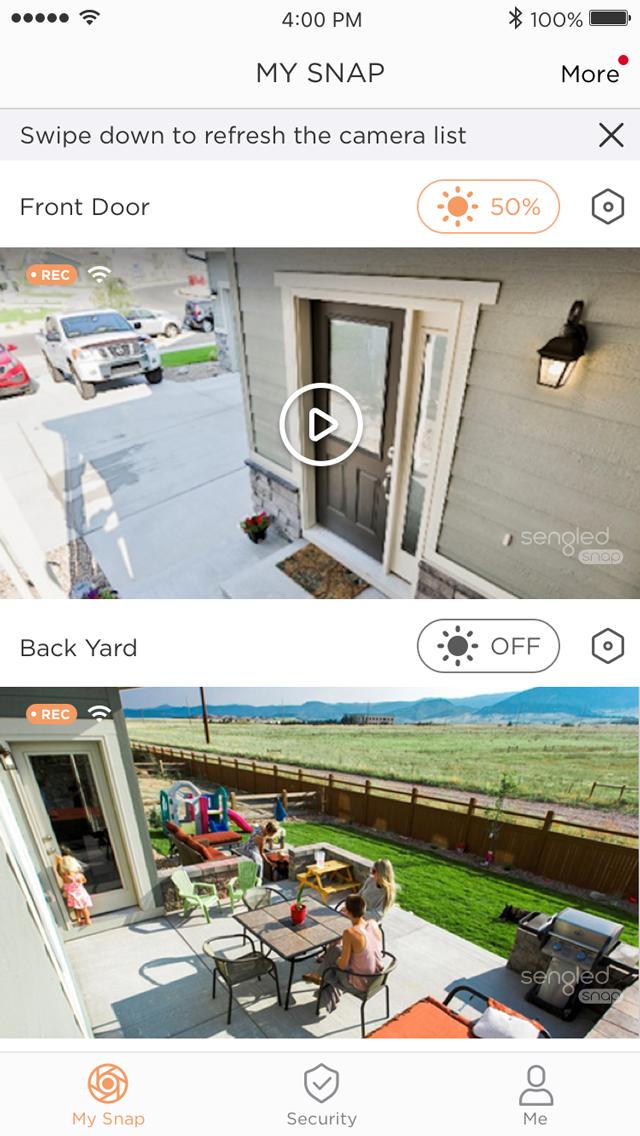Open Back Yard camera settings hexagon
Screen dimensions: 640x1136
(x=607, y=646)
